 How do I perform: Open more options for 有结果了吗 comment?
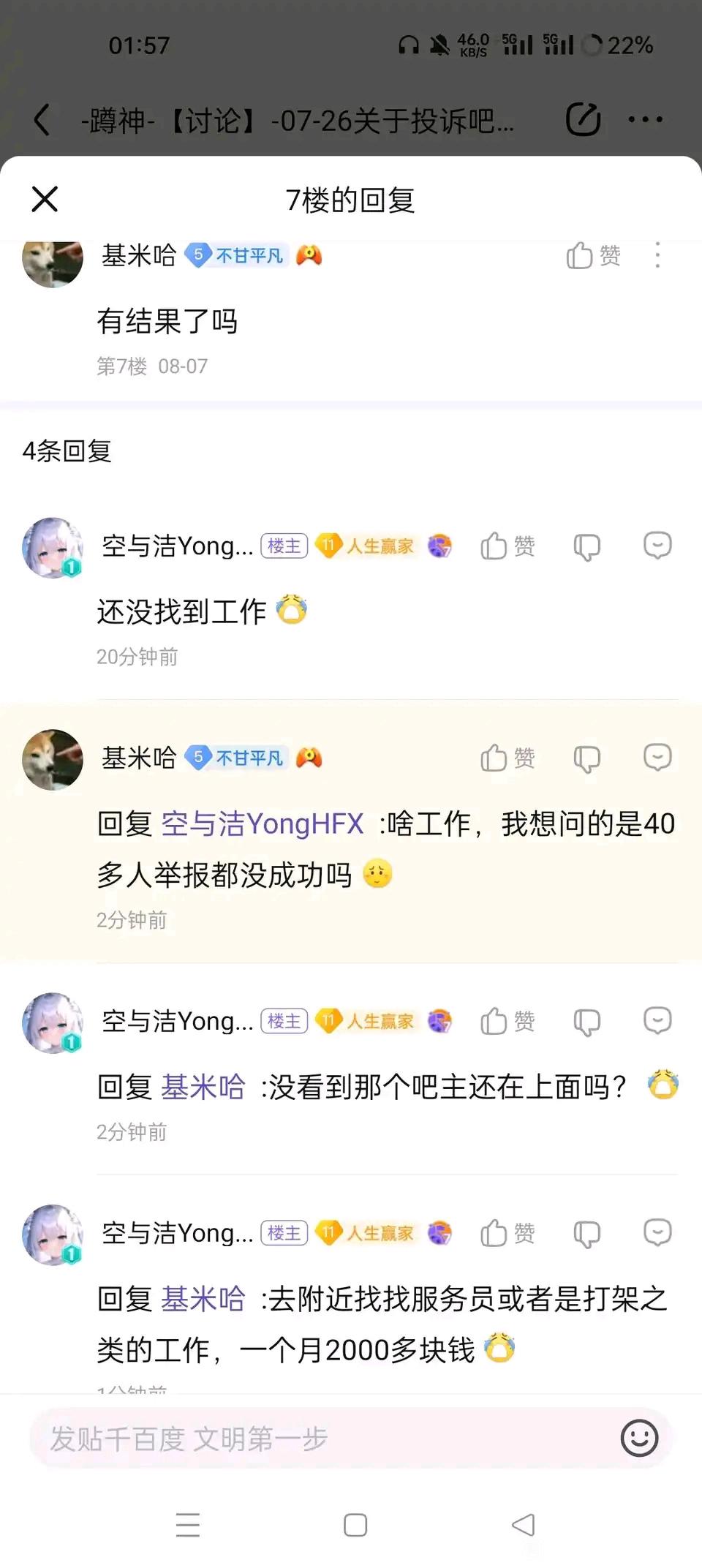click(657, 256)
